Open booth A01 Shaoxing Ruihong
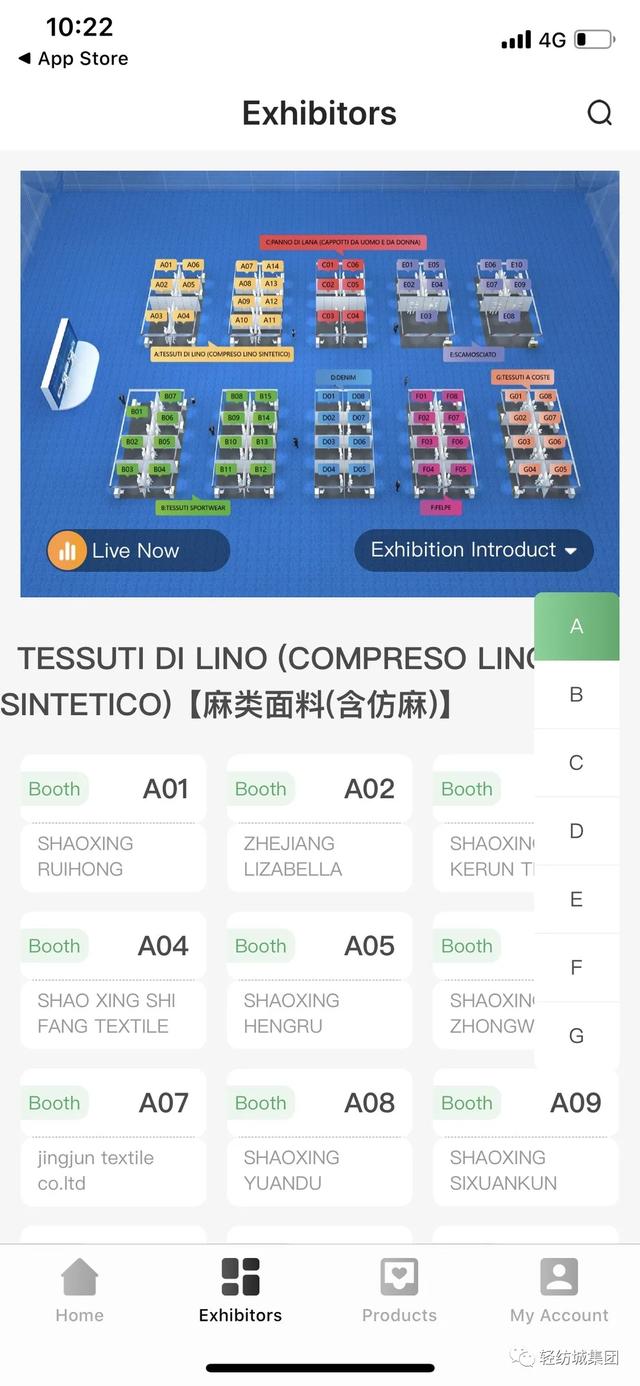 pyautogui.click(x=113, y=823)
